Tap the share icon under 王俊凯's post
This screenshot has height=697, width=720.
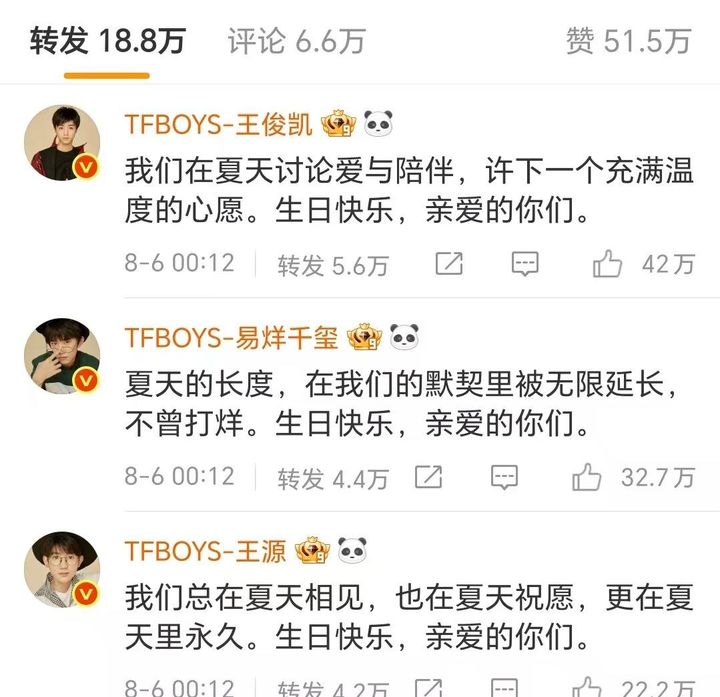click(449, 264)
